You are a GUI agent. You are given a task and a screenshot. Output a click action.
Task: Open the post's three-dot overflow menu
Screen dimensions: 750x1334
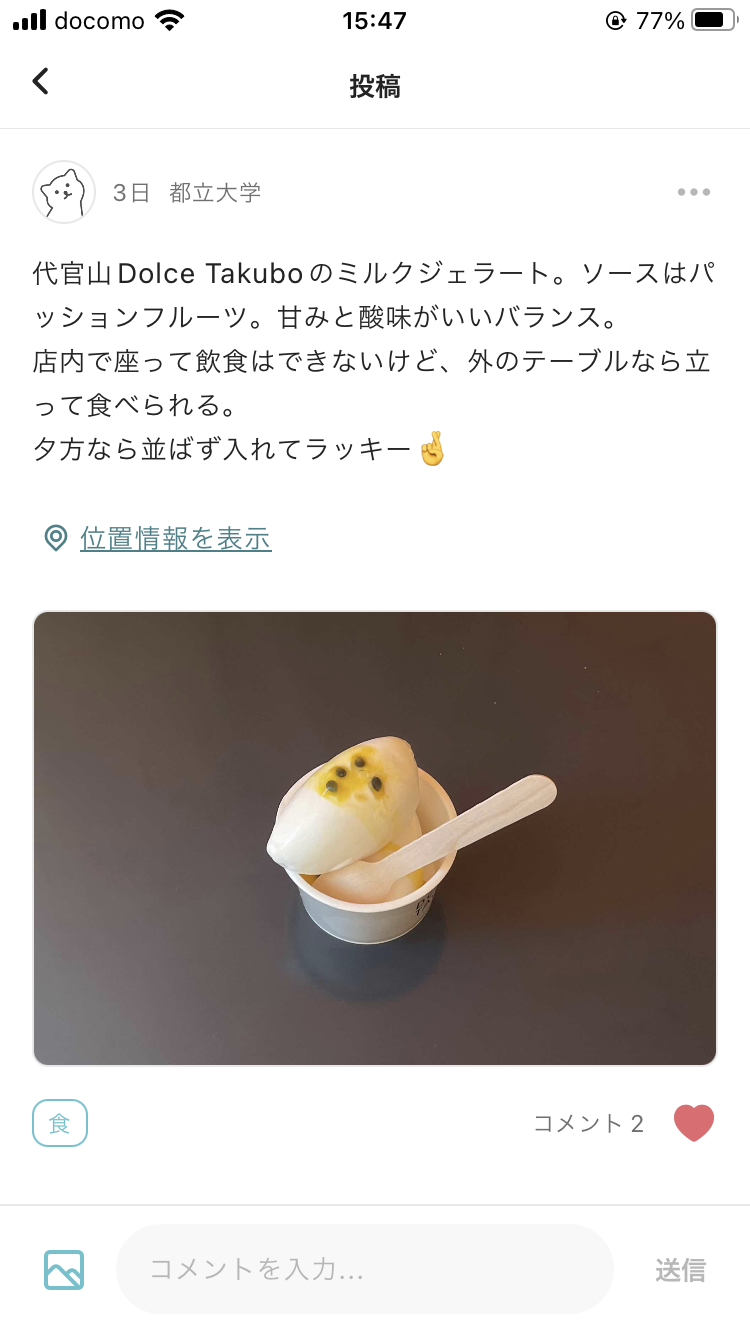(694, 192)
